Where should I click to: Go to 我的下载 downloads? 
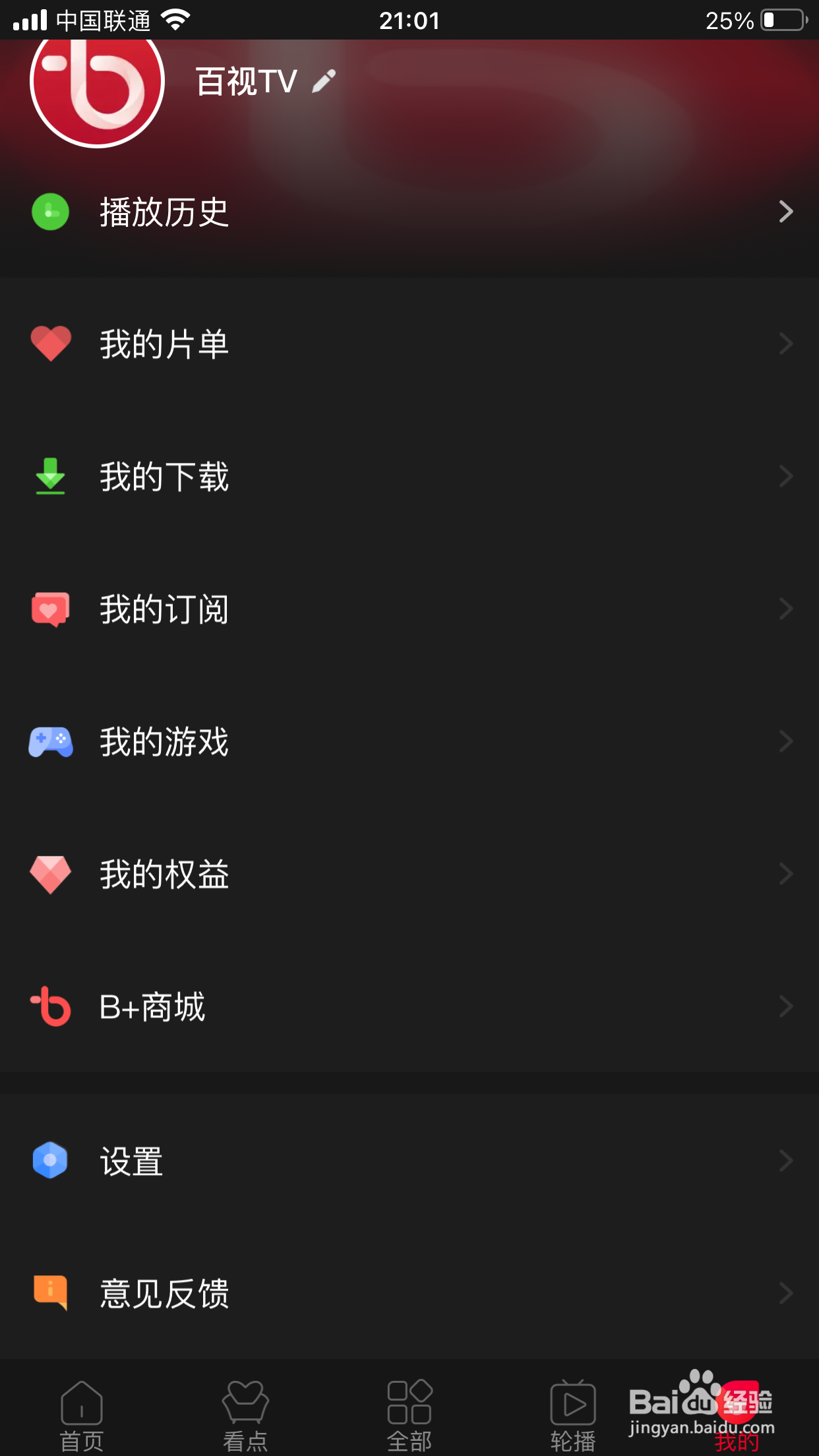coord(409,476)
